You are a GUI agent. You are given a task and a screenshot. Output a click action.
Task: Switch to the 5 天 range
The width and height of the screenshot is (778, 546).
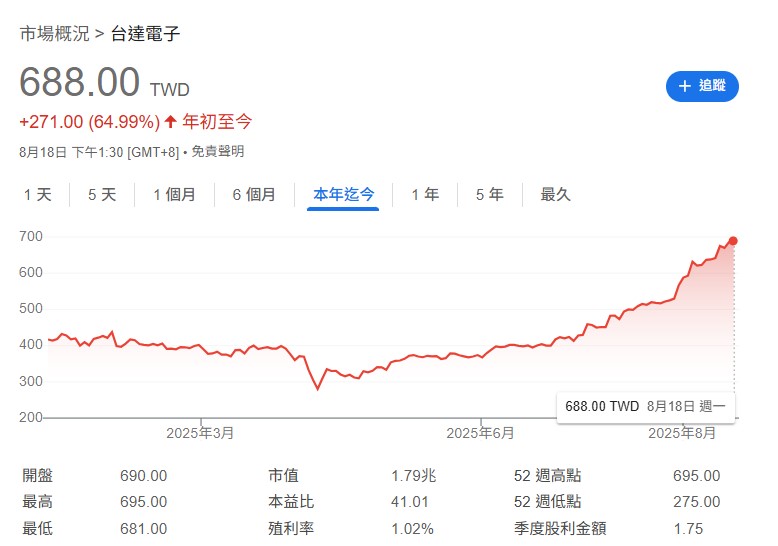coord(102,195)
